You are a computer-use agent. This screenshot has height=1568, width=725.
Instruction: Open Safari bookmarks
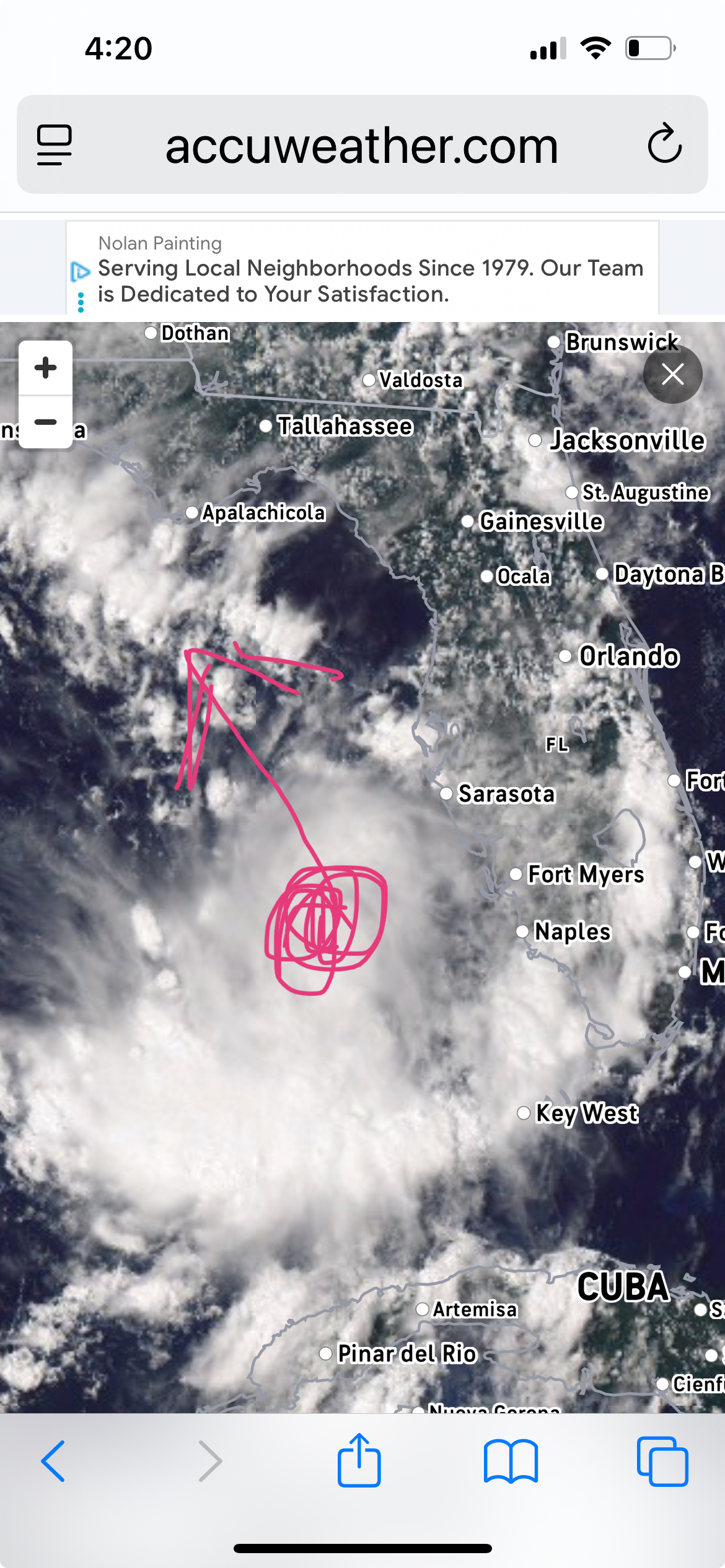511,1461
